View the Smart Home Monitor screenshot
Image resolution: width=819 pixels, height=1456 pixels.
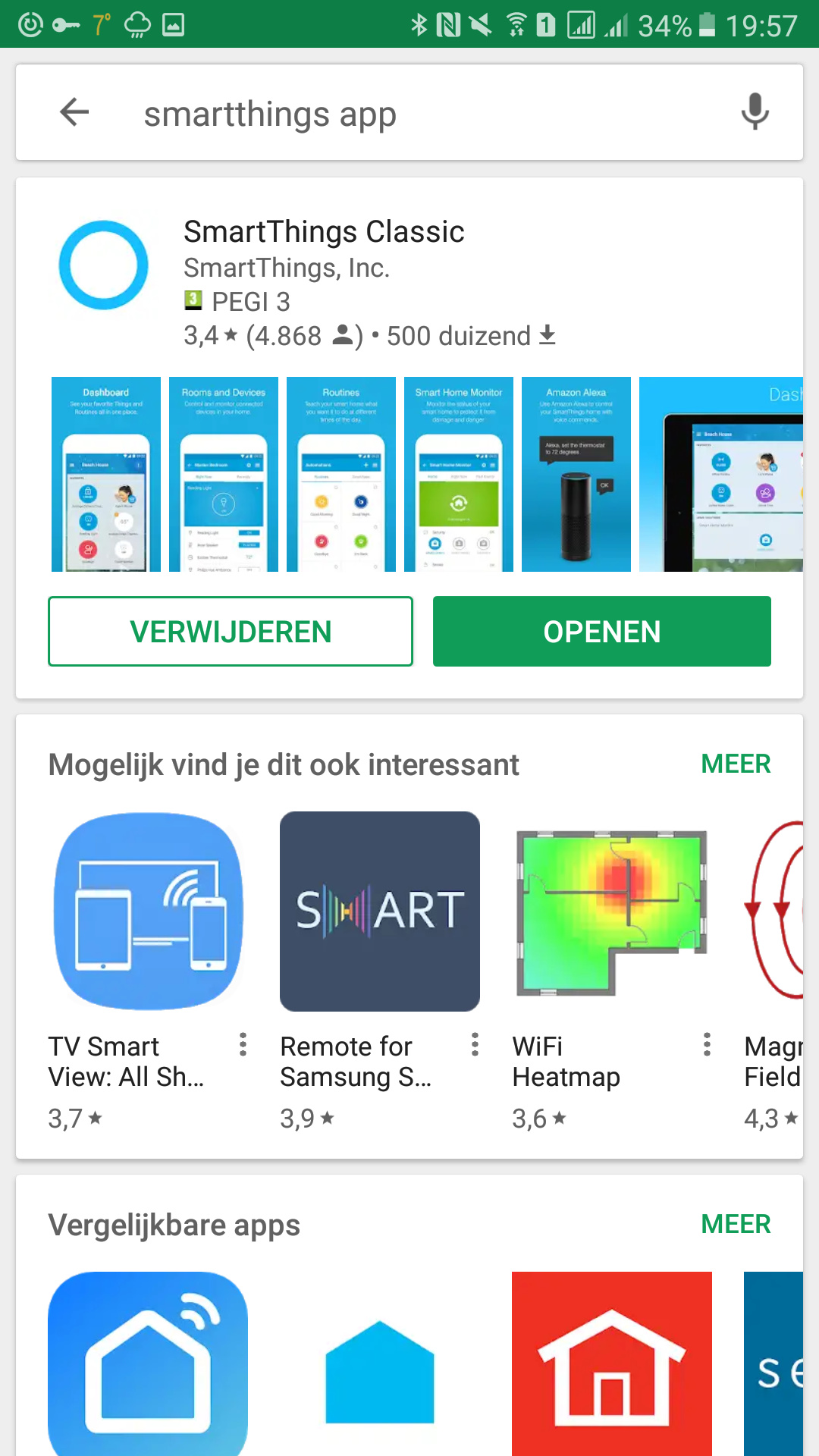459,474
